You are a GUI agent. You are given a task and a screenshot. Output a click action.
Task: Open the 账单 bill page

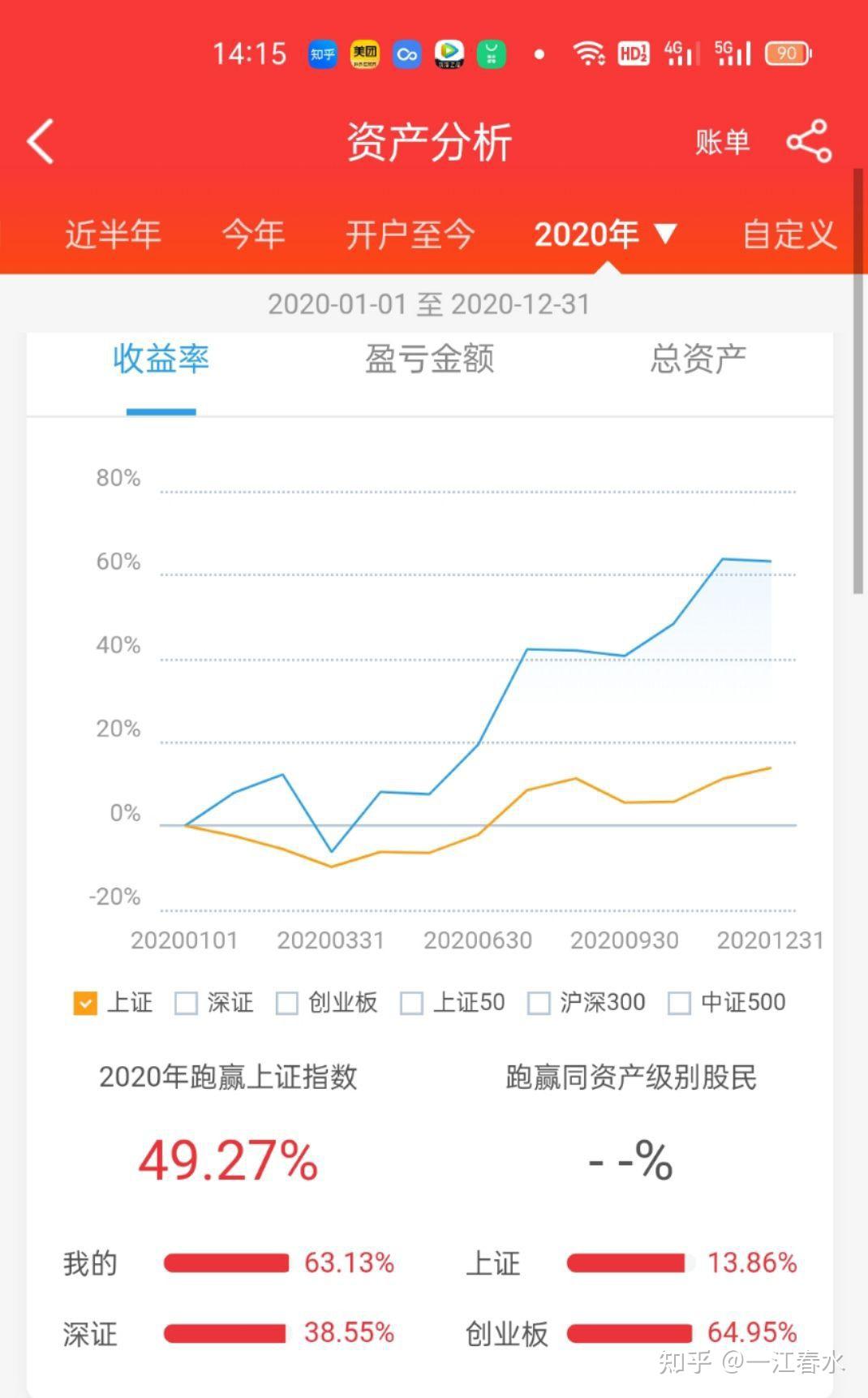pyautogui.click(x=723, y=140)
